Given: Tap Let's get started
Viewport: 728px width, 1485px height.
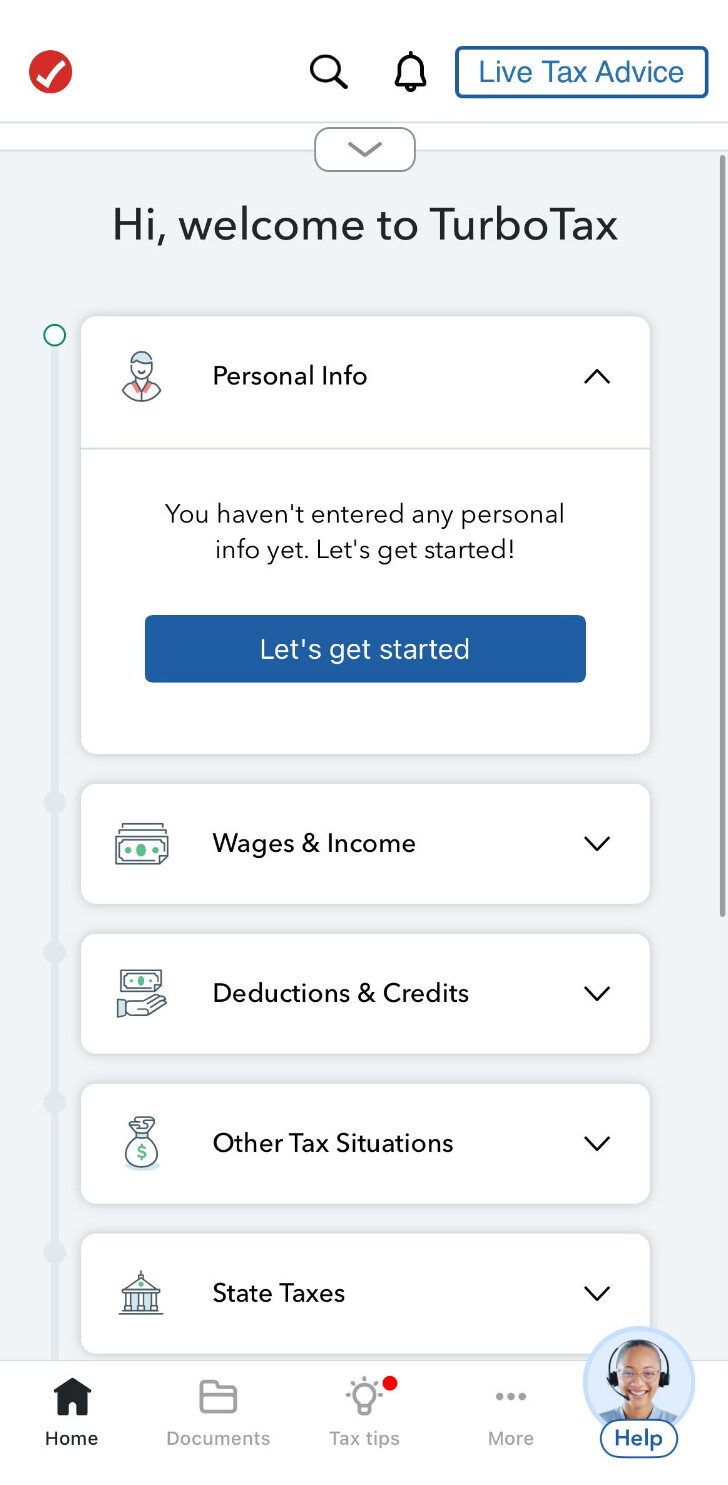Looking at the screenshot, I should [365, 649].
